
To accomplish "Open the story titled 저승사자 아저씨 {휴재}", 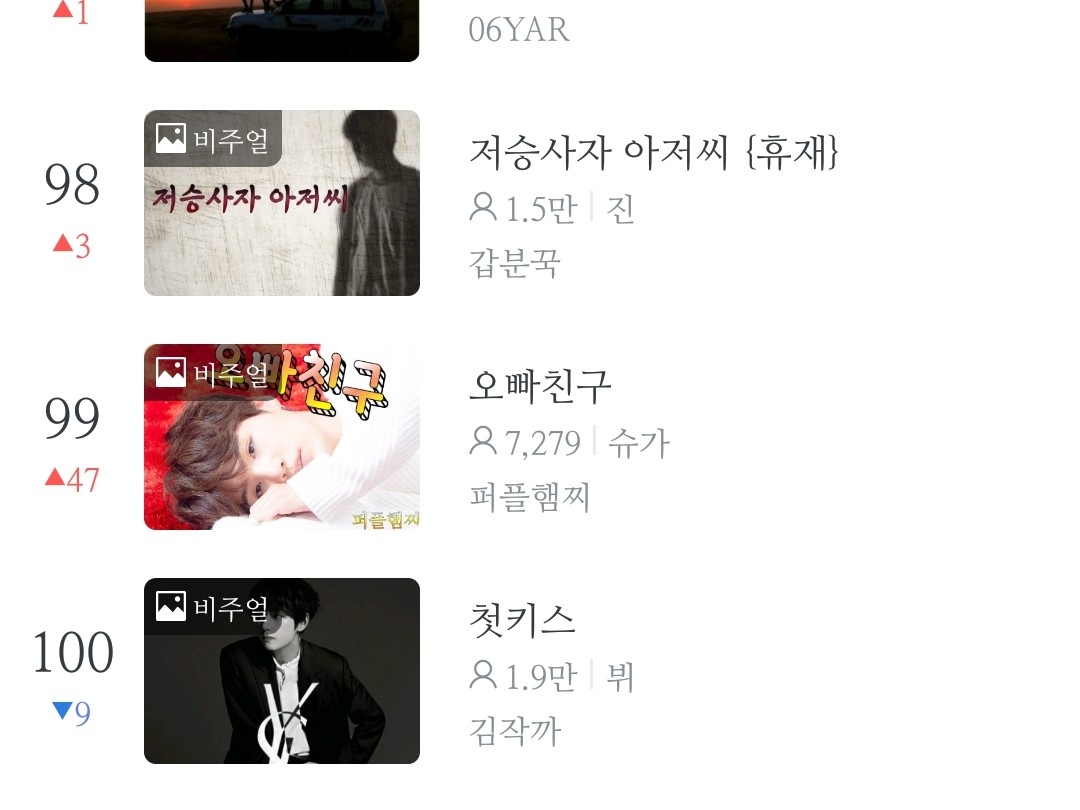I will tap(654, 153).
